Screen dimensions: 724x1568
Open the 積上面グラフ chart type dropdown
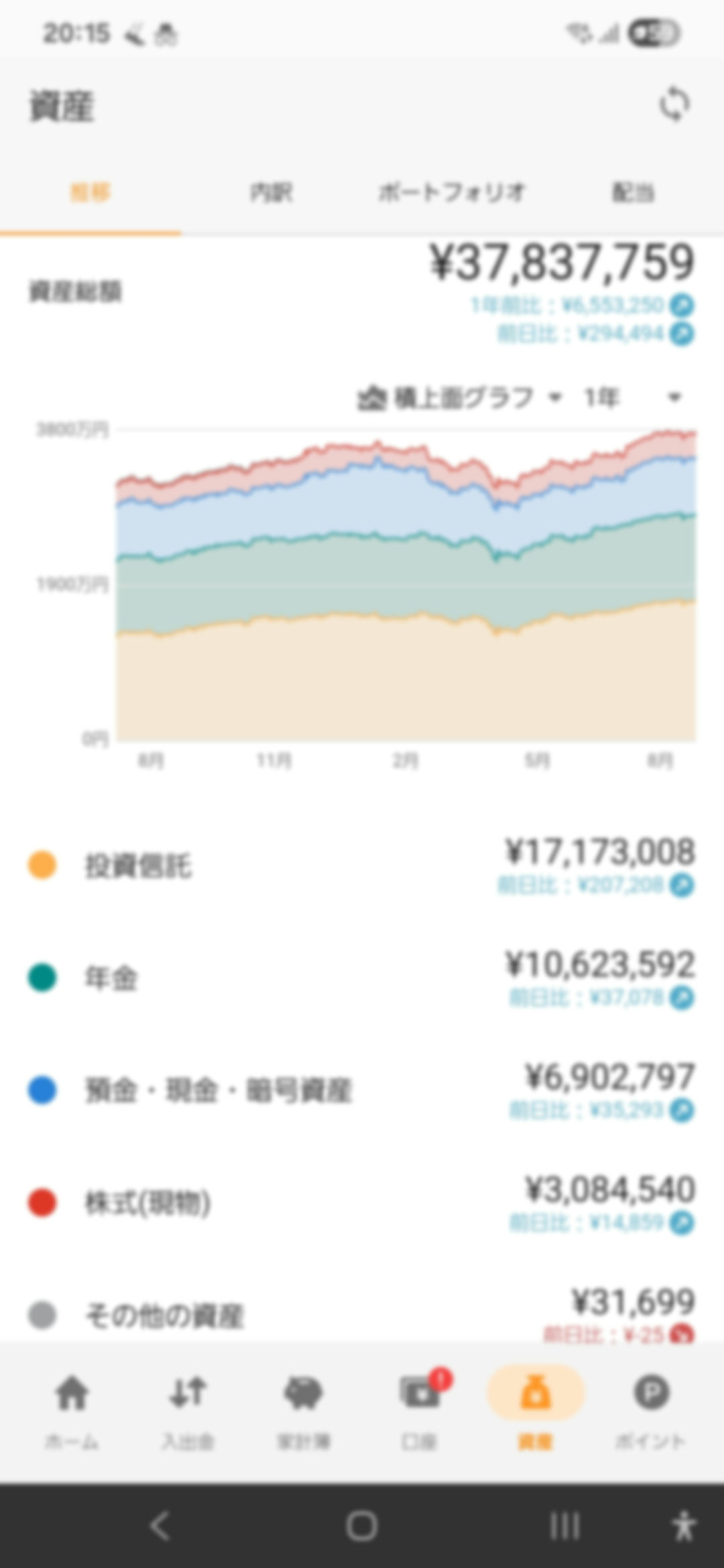click(460, 398)
